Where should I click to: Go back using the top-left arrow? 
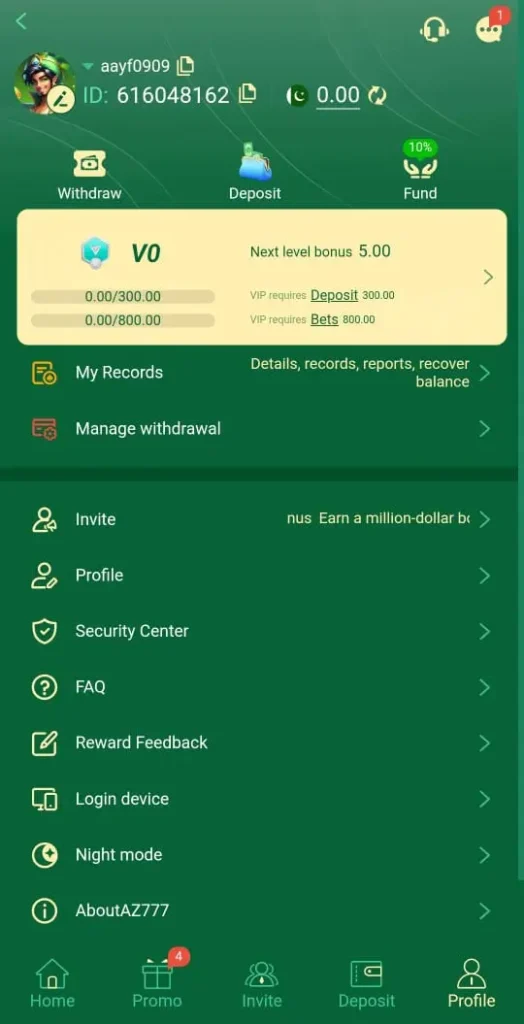pyautogui.click(x=21, y=21)
